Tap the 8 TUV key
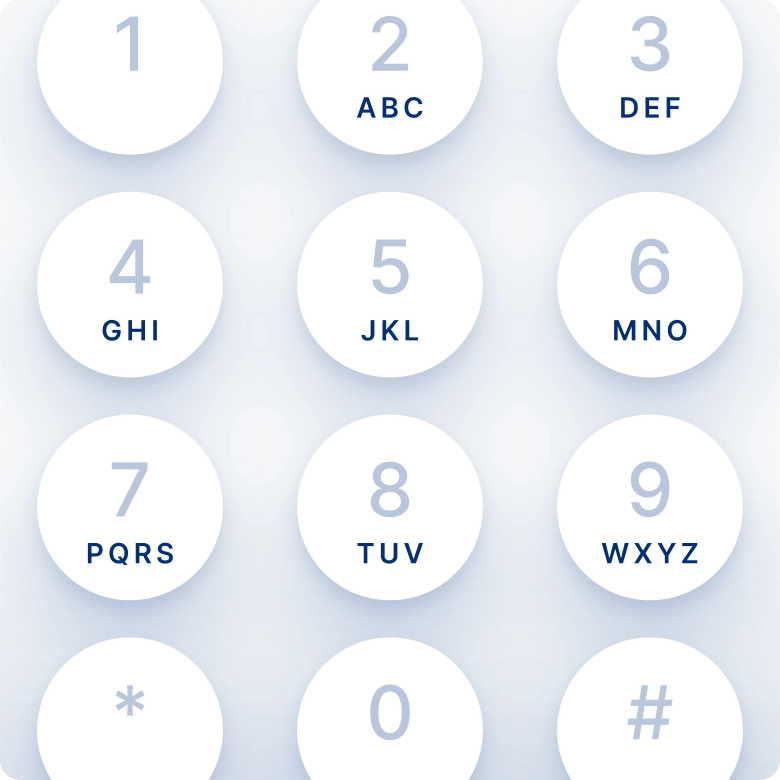The width and height of the screenshot is (780, 780). tap(390, 508)
